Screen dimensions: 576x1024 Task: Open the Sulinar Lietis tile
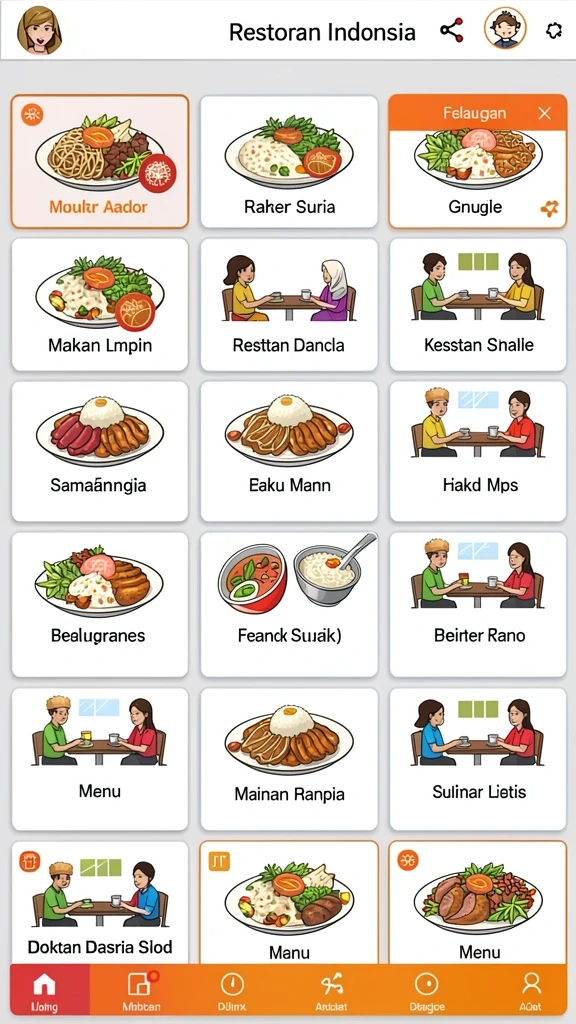click(478, 759)
